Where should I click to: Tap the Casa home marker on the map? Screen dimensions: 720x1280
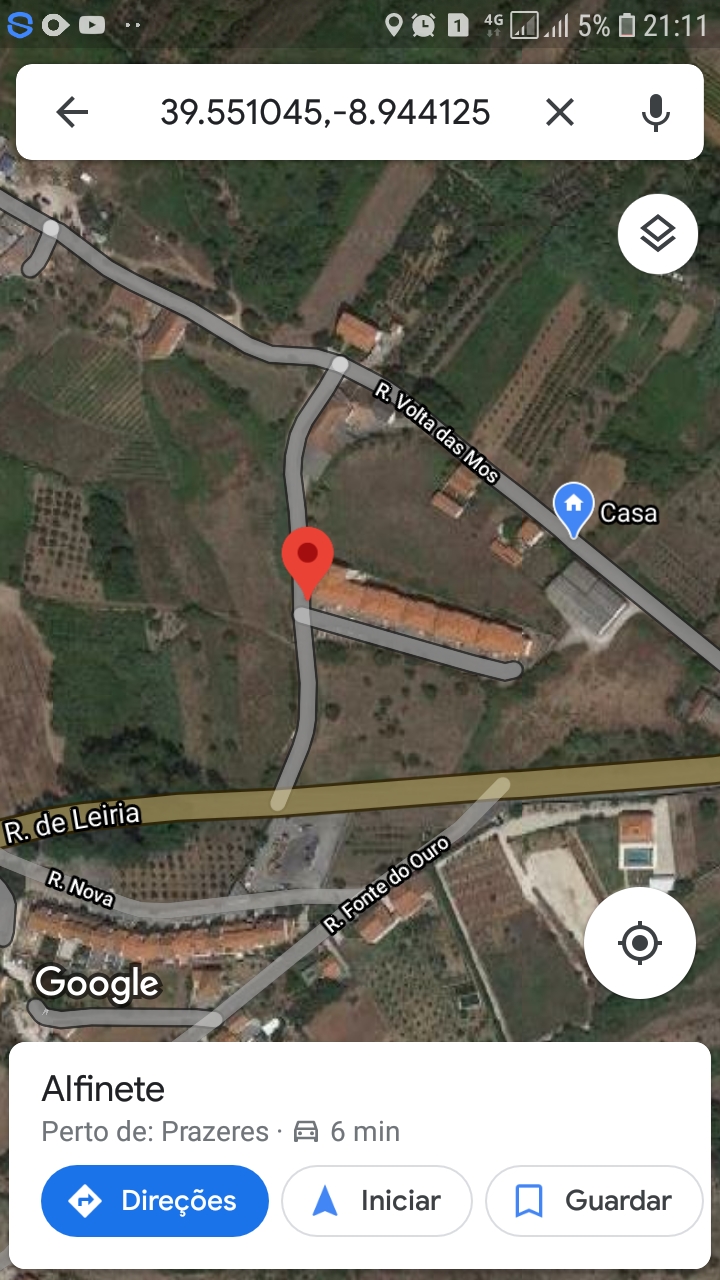pos(573,511)
